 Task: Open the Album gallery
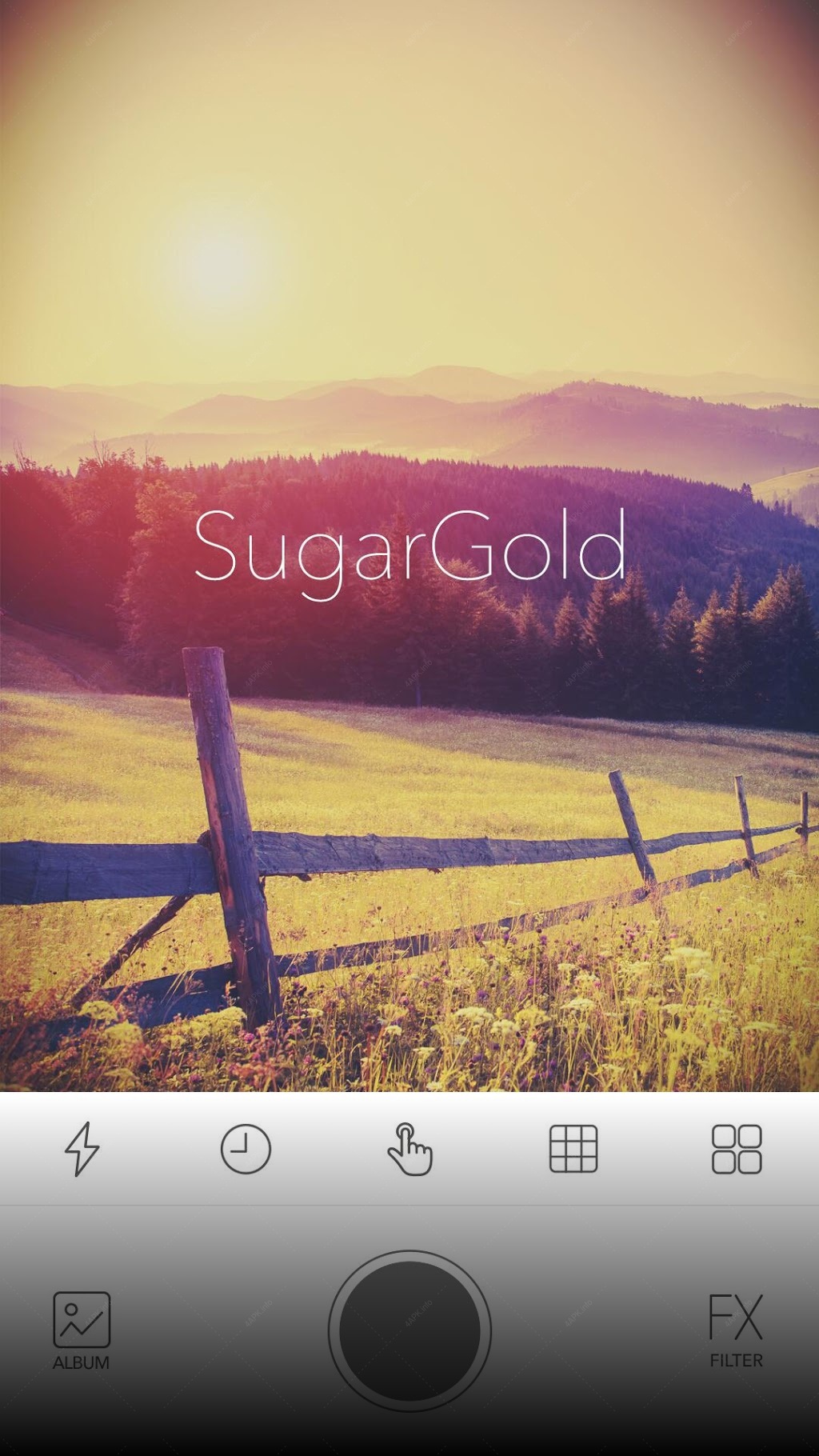(81, 1331)
